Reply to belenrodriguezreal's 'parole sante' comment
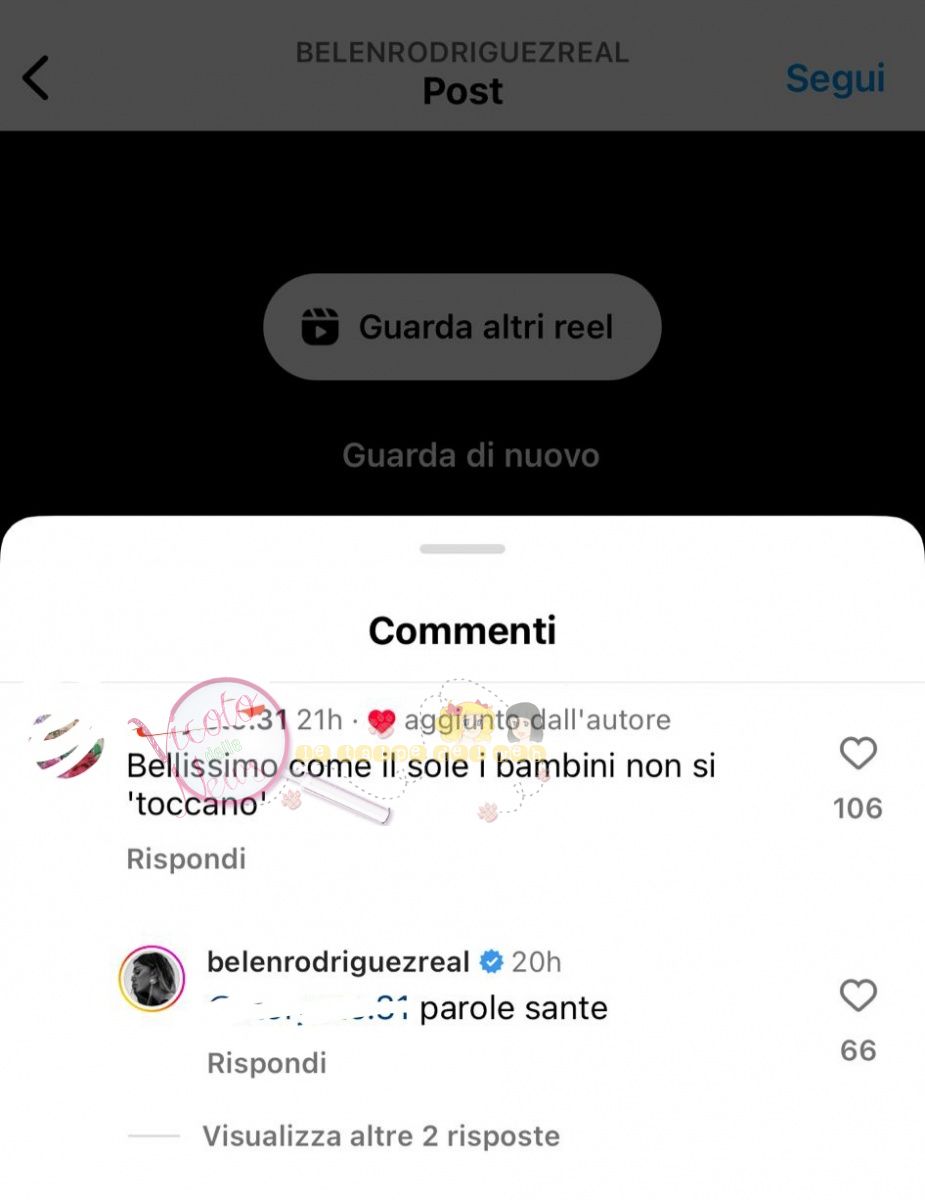This screenshot has height=1200, width=925. tap(266, 1063)
